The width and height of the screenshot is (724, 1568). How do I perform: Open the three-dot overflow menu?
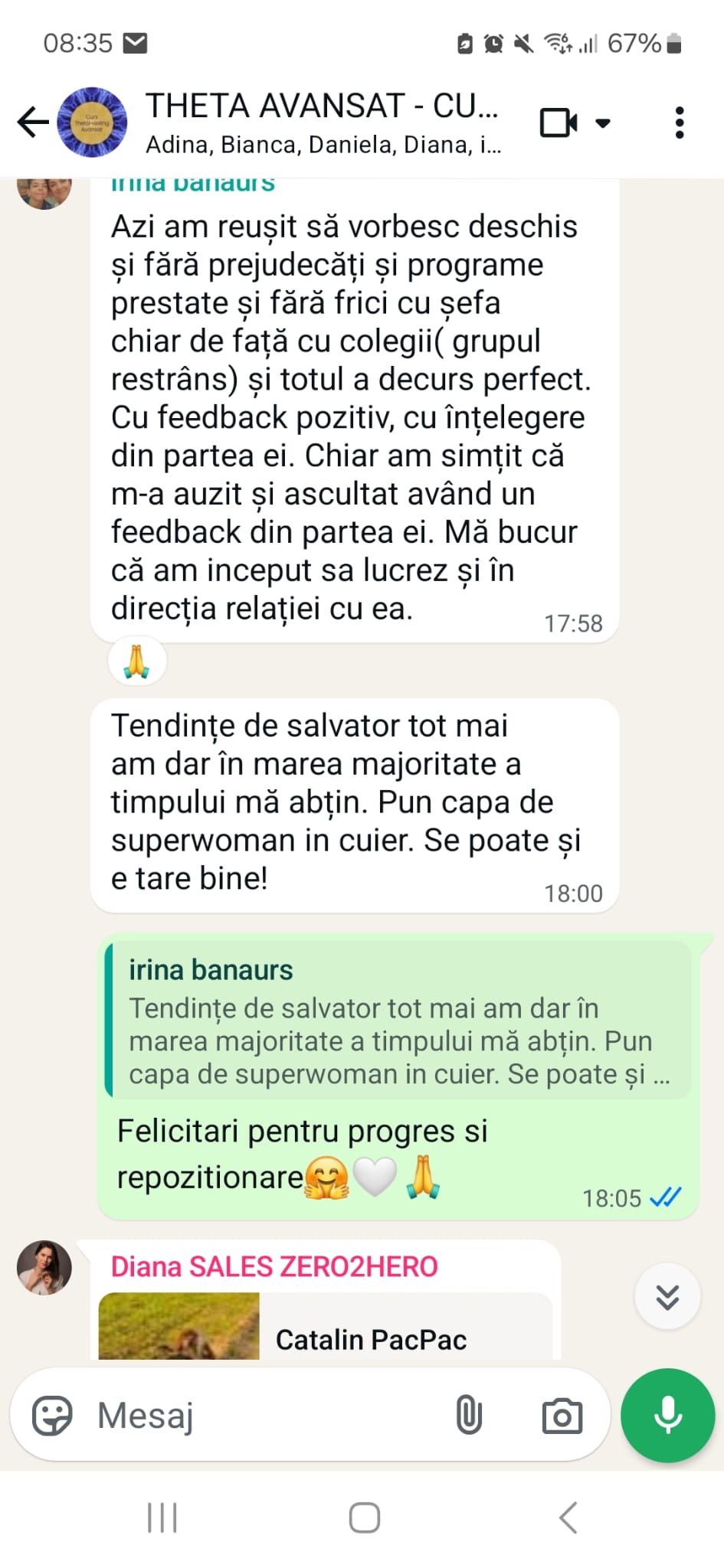(x=679, y=122)
